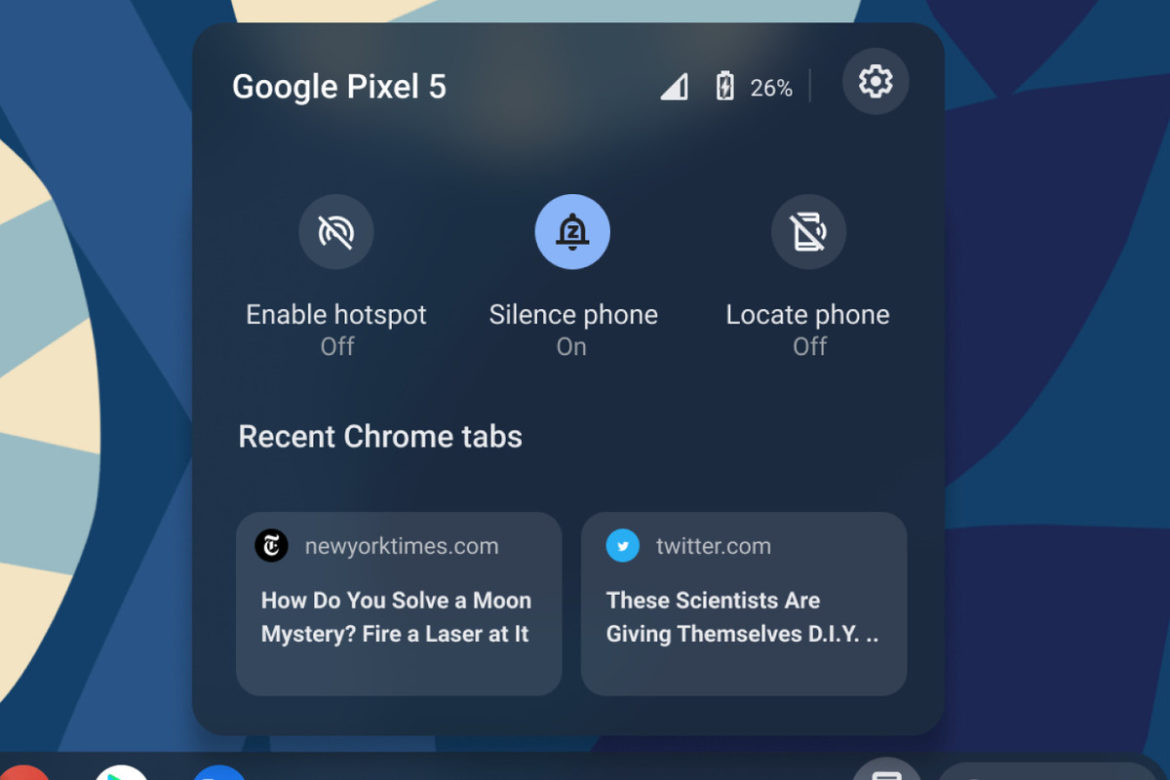Enable Locate phone

808,232
